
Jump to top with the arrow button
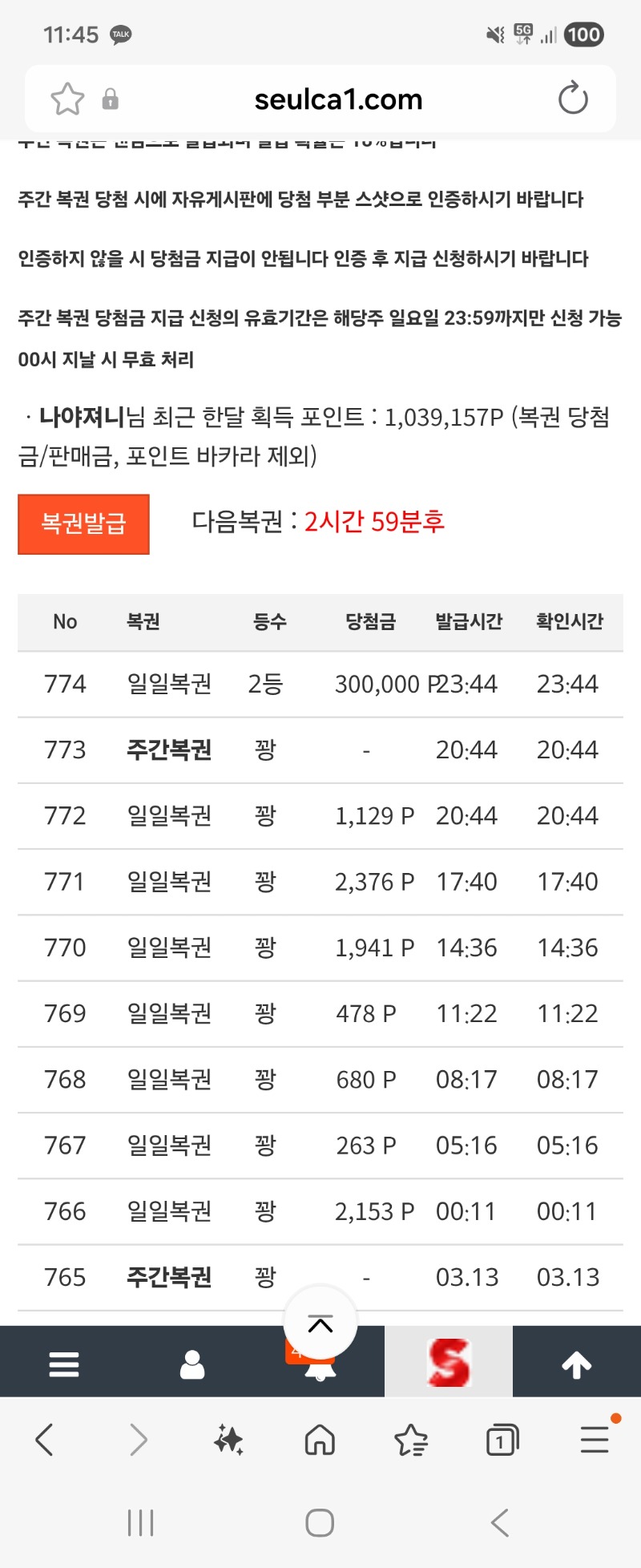(x=577, y=1364)
